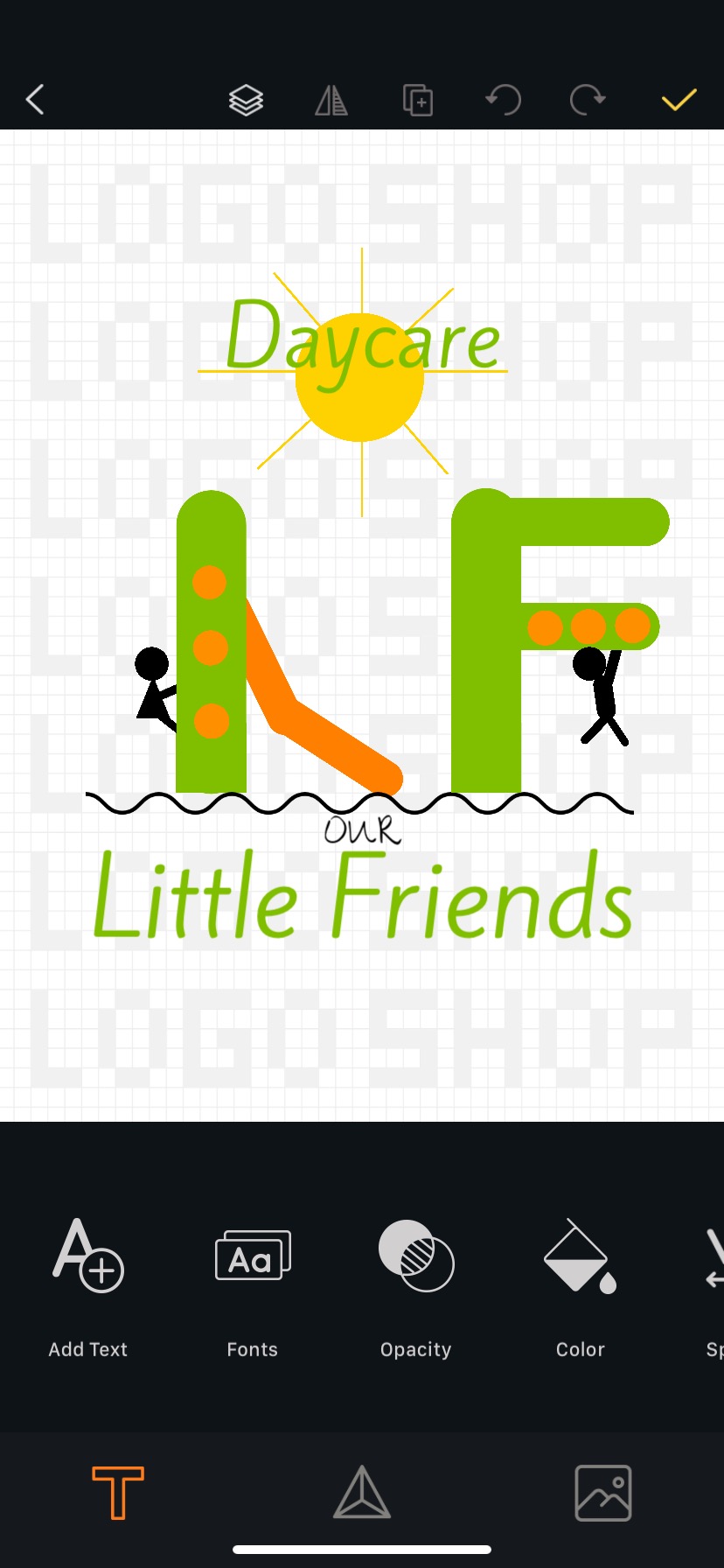Open the layers panel
This screenshot has height=1568, width=724.
[246, 100]
